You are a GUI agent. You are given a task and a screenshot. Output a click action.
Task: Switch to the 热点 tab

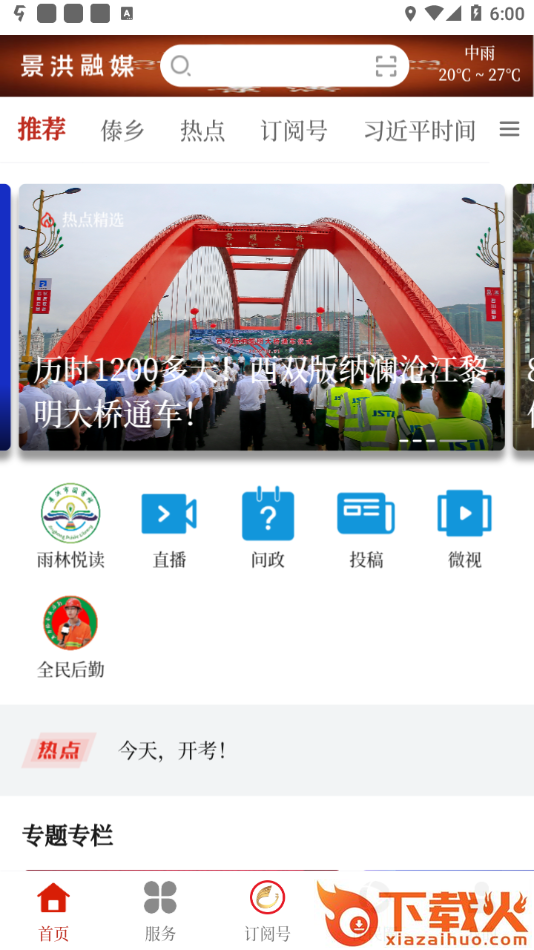202,130
